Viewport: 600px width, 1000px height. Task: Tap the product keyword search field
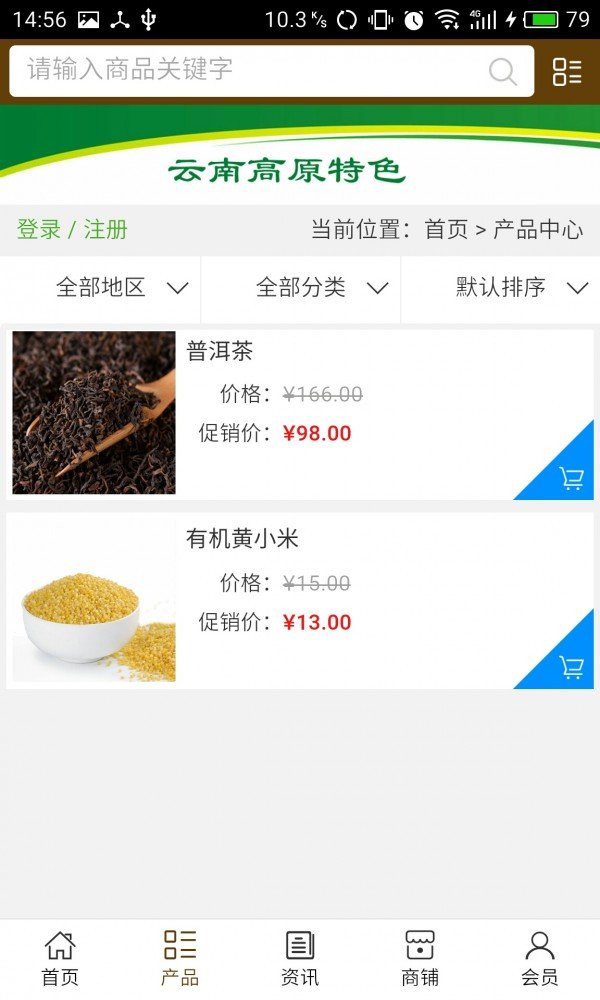[271, 71]
